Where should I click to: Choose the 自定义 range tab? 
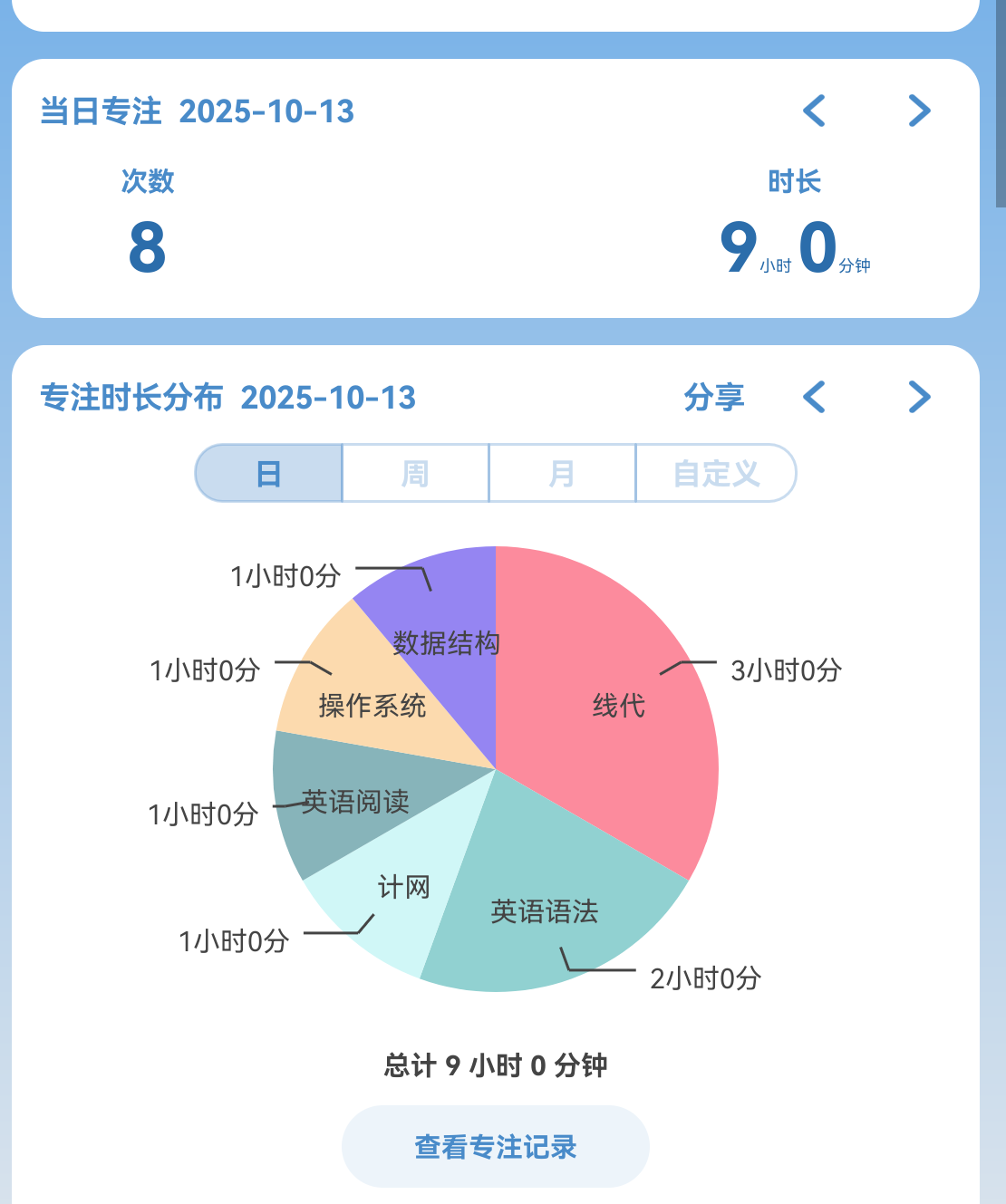(716, 474)
